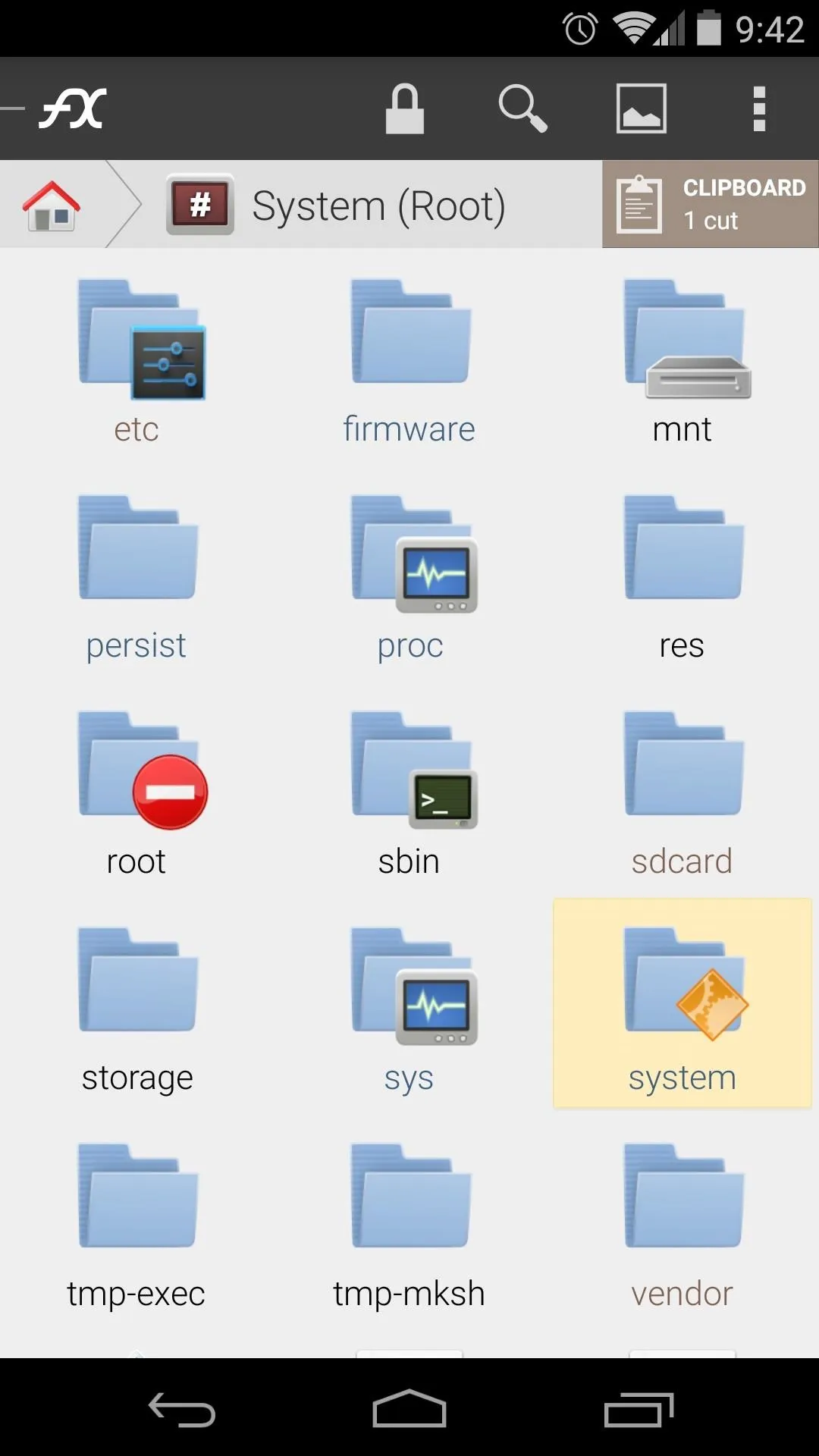Open the persist folder
This screenshot has width=819, height=1456.
coord(136,578)
